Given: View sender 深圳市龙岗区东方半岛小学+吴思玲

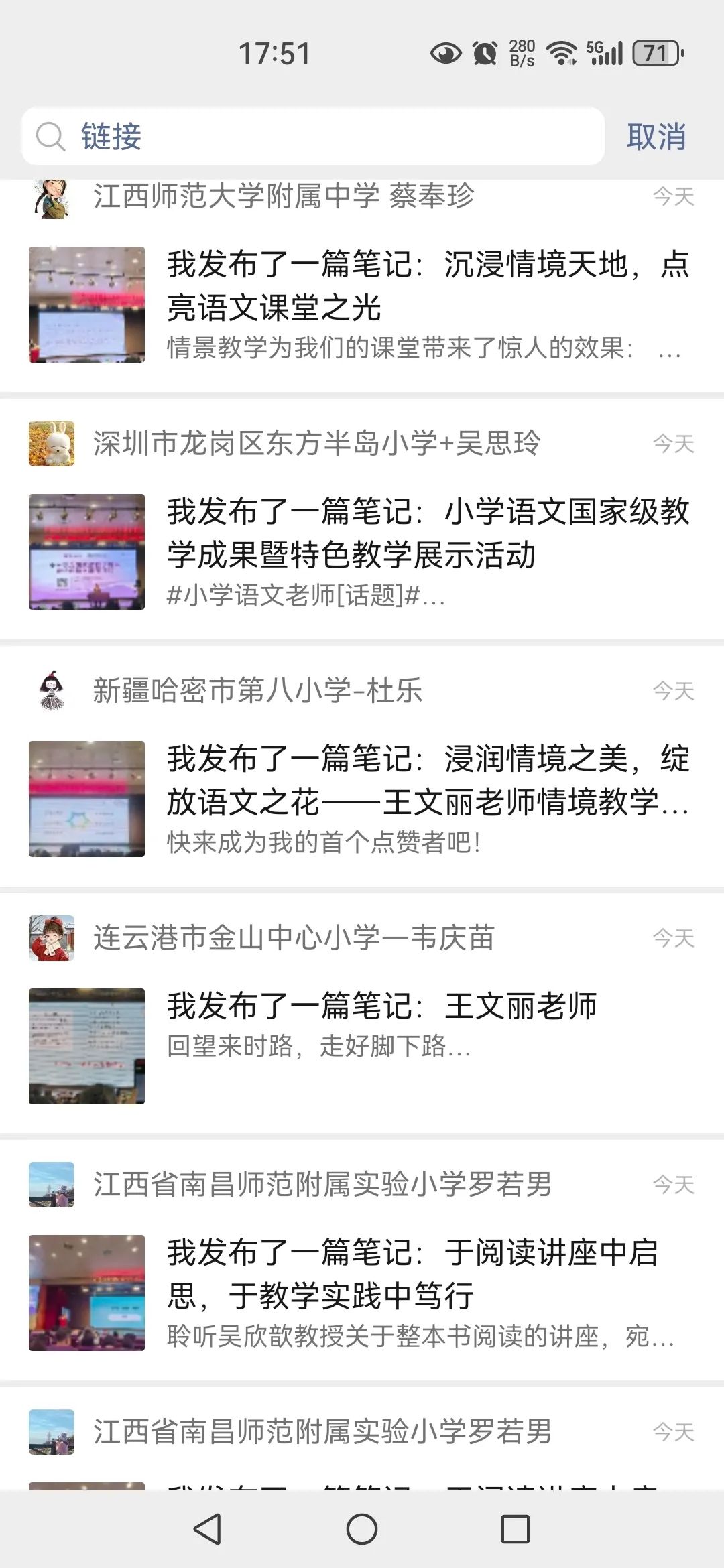Looking at the screenshot, I should coord(316,444).
